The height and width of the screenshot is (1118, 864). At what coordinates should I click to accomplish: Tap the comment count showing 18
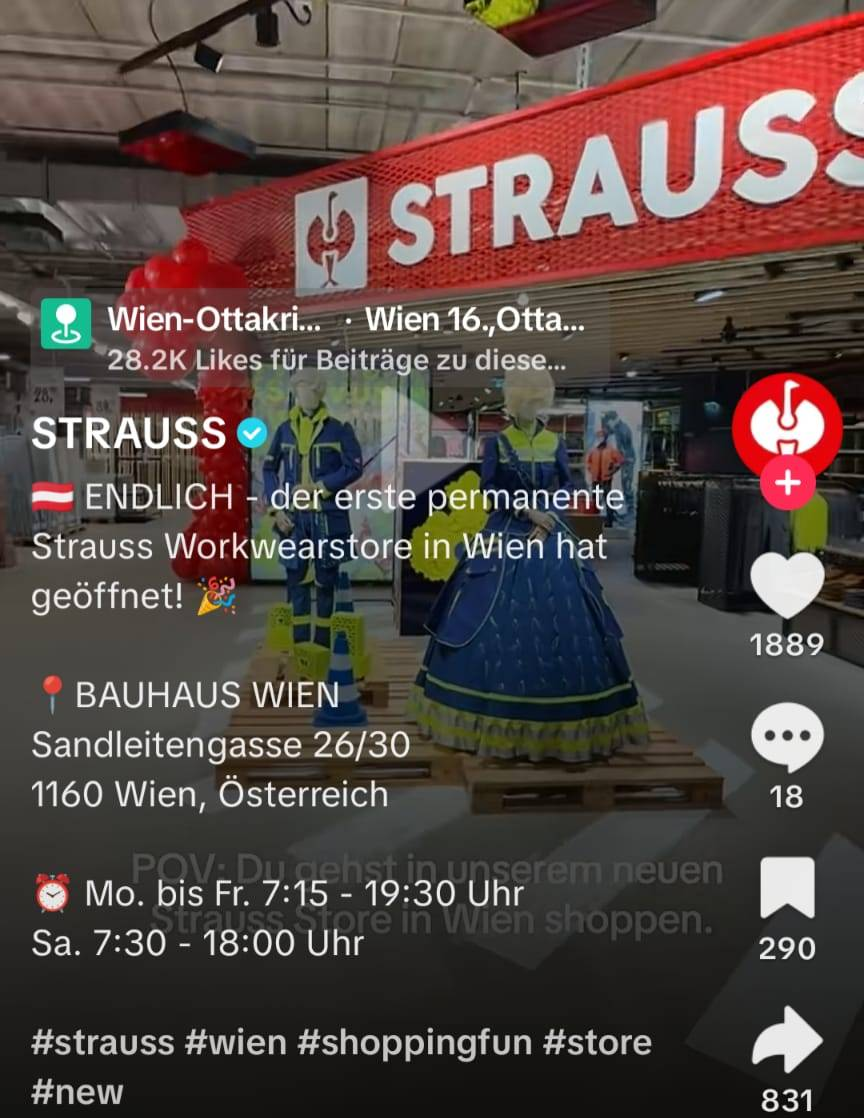tap(789, 797)
